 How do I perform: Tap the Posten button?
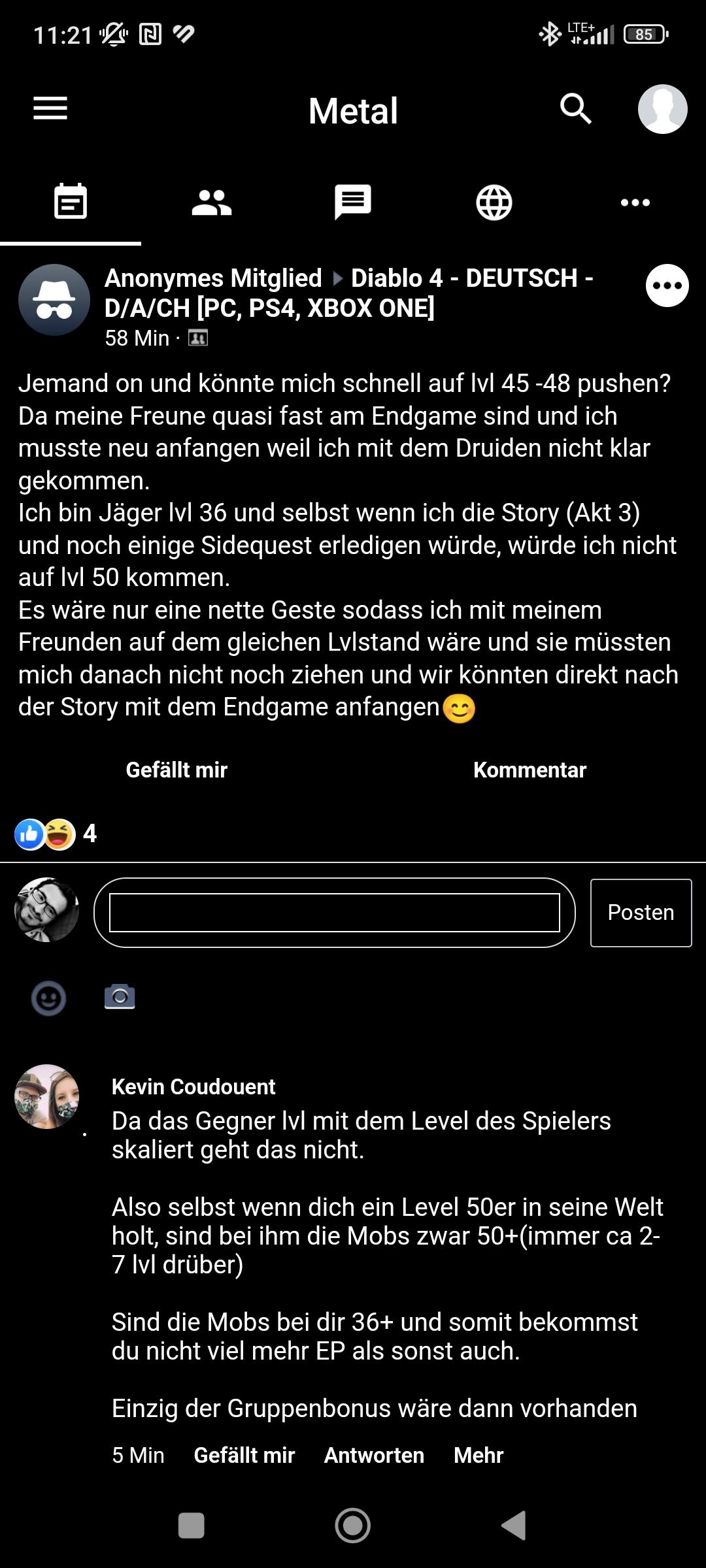pyautogui.click(x=641, y=913)
